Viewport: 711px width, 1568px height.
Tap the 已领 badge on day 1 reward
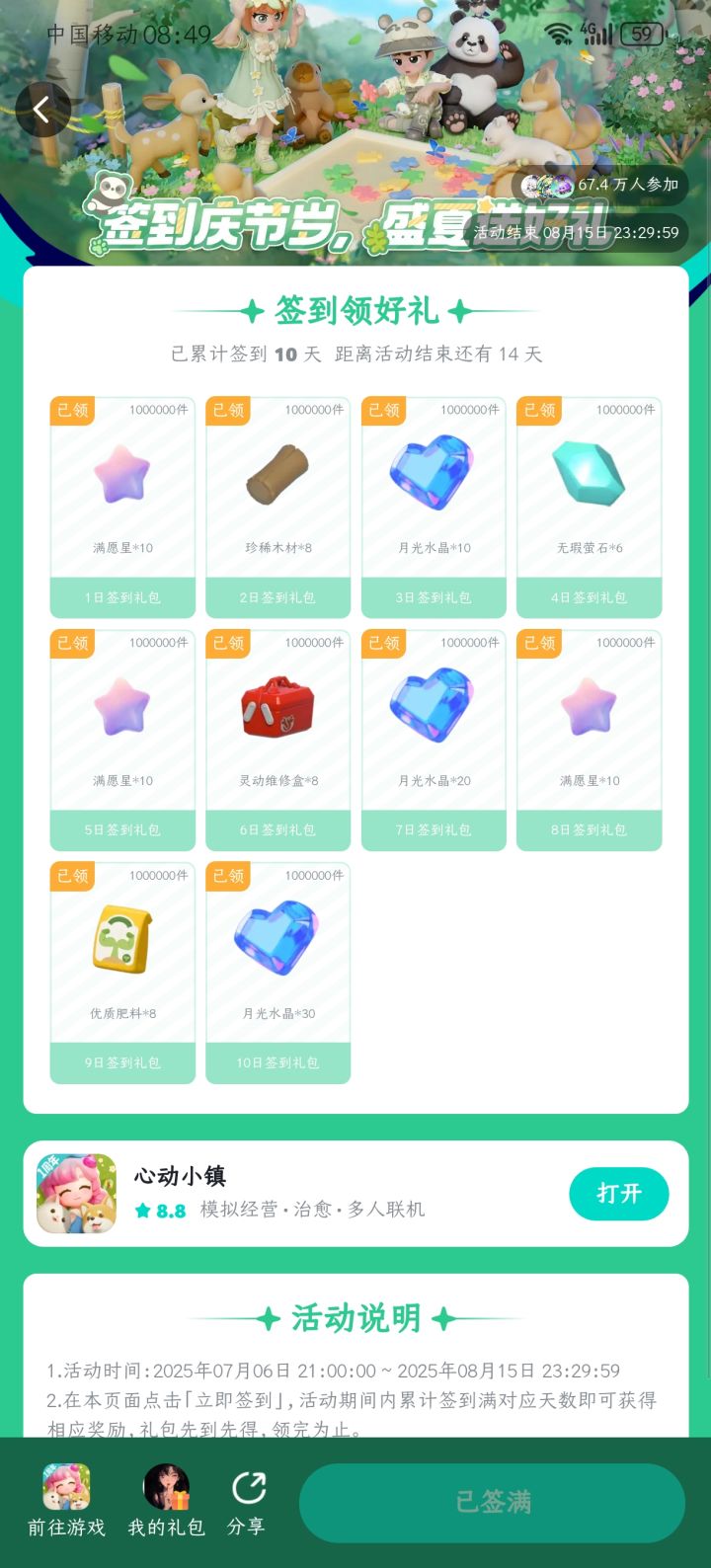(x=71, y=411)
